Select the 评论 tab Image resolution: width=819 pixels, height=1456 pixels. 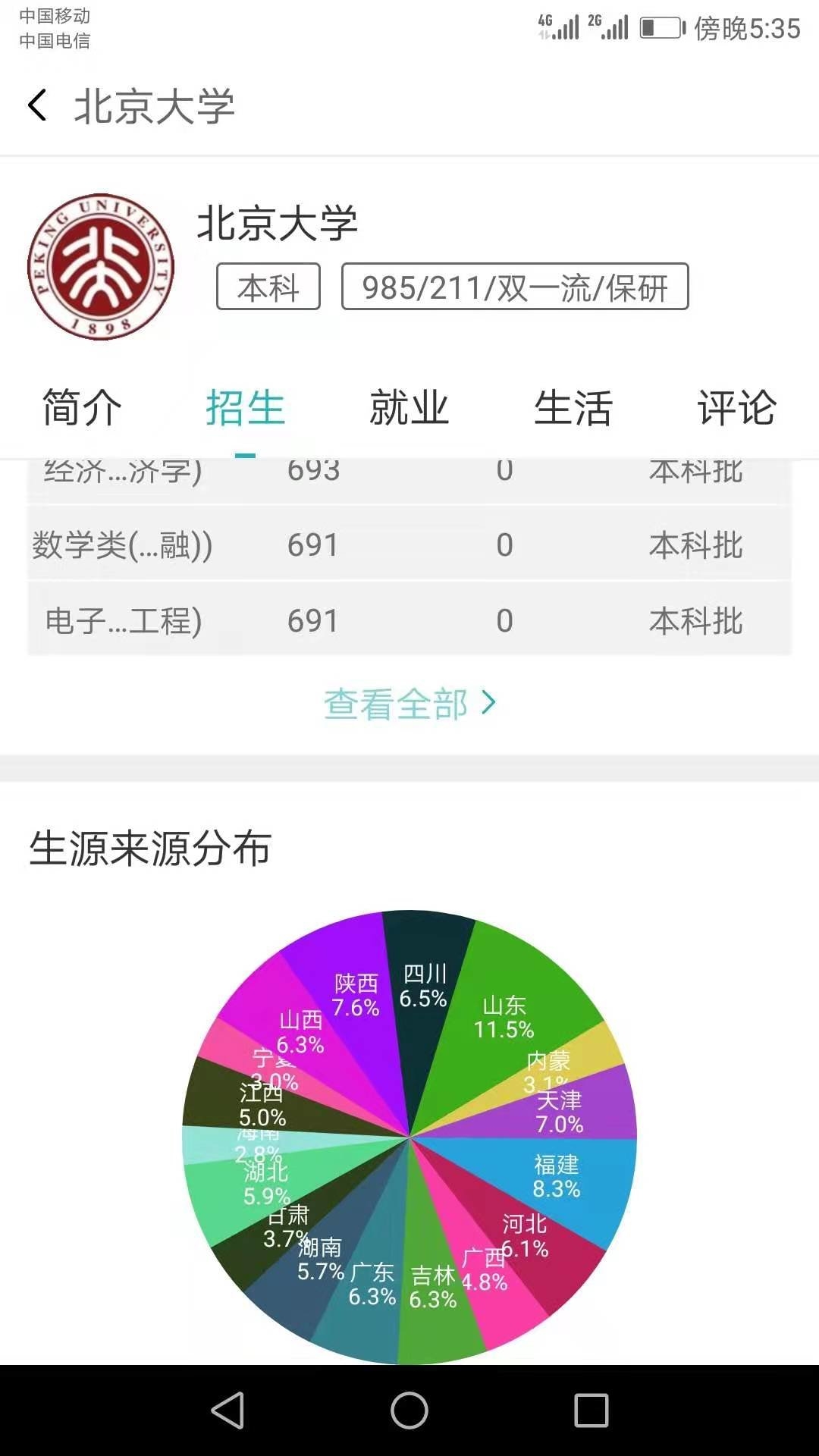[734, 407]
